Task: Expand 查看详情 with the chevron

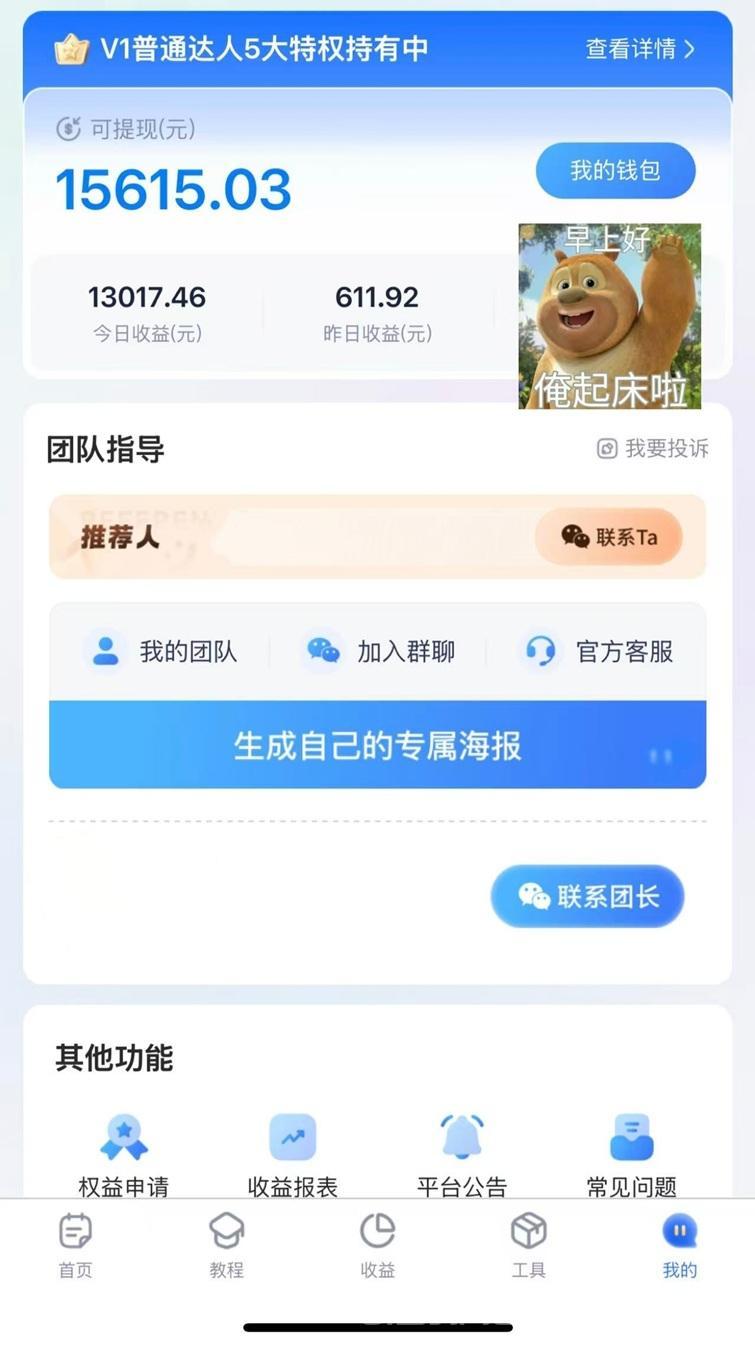Action: tap(641, 46)
